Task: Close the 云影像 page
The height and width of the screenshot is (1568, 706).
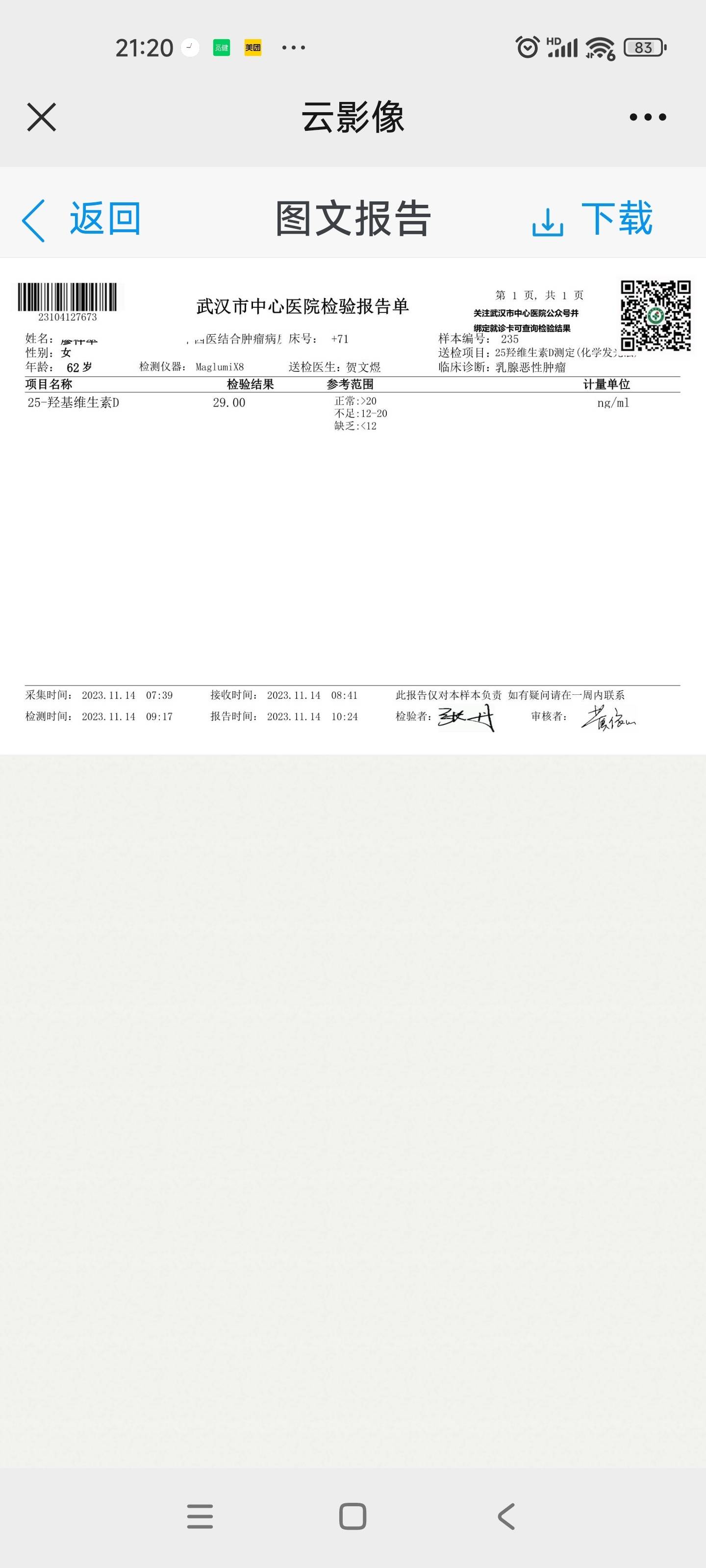Action: click(x=41, y=117)
